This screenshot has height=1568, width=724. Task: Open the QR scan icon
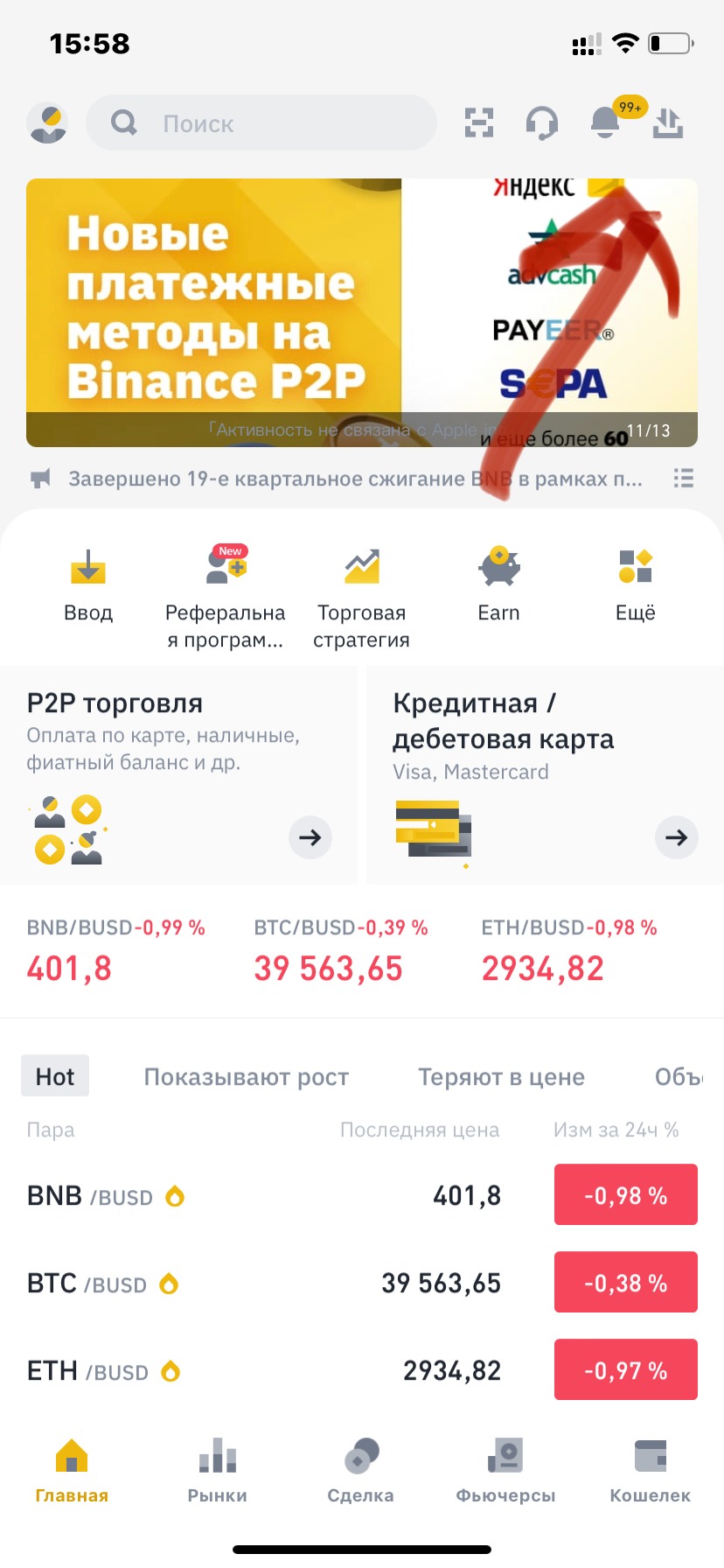(478, 123)
